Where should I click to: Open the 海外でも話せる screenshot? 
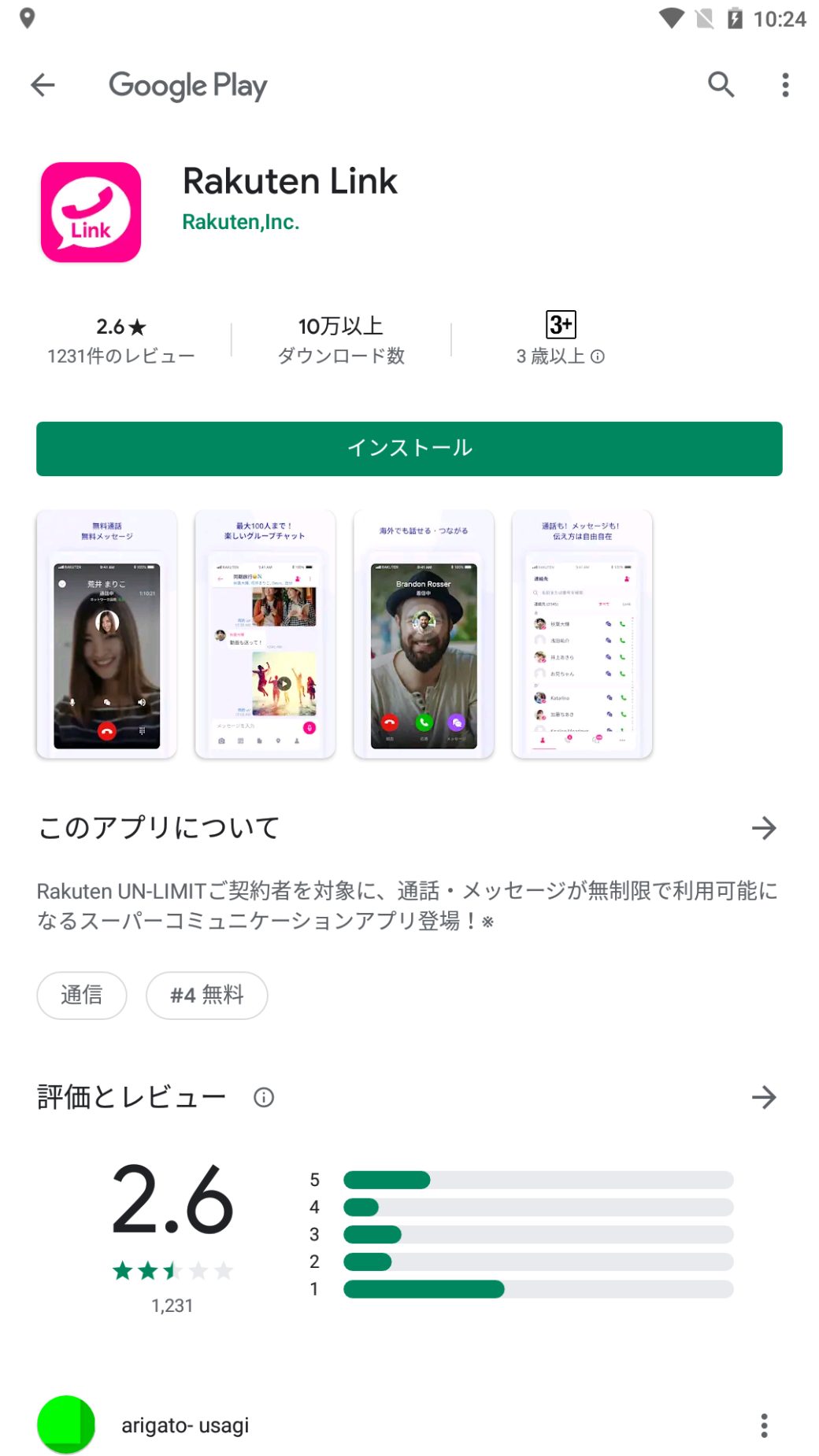click(424, 634)
